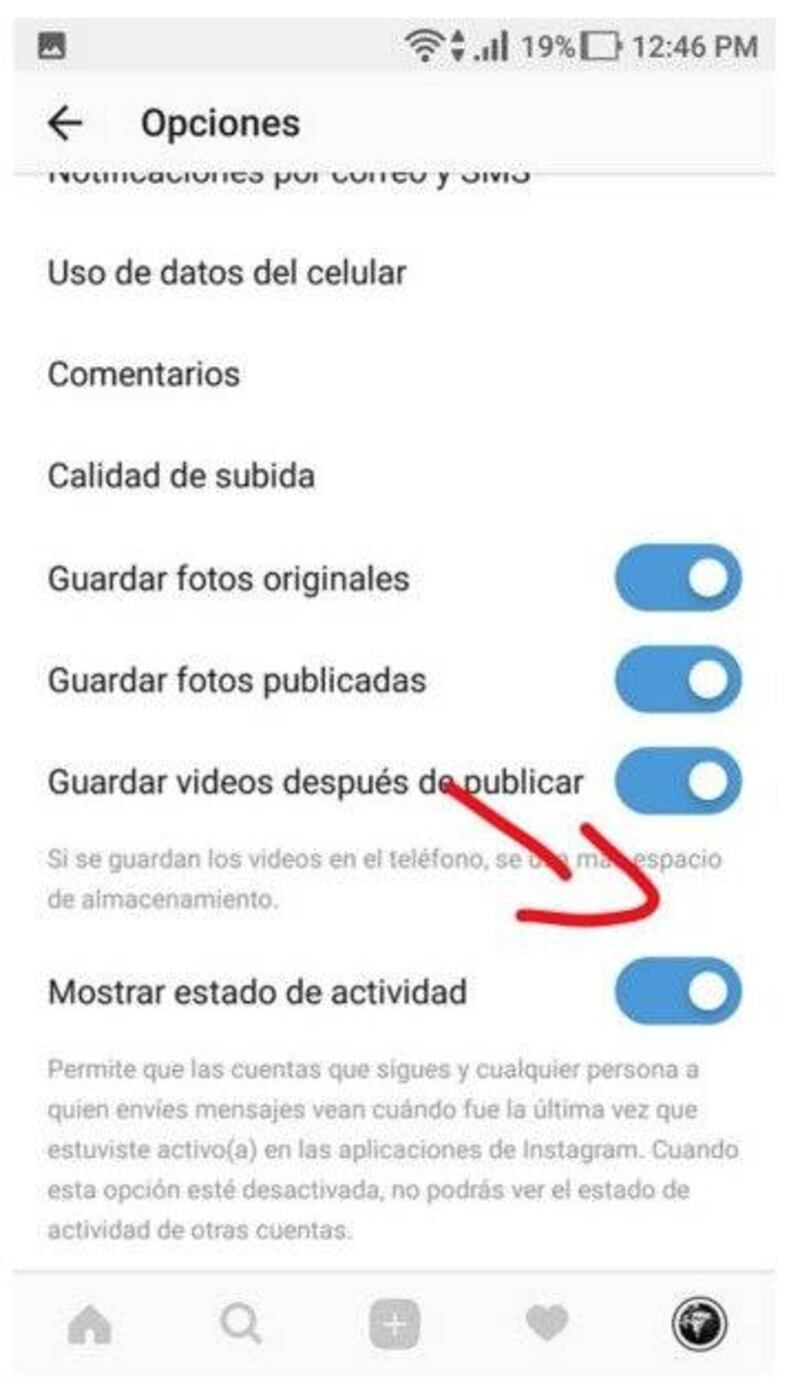The height and width of the screenshot is (1390, 800).
Task: Turn off Guardar videos después de publicar
Action: pos(679,781)
